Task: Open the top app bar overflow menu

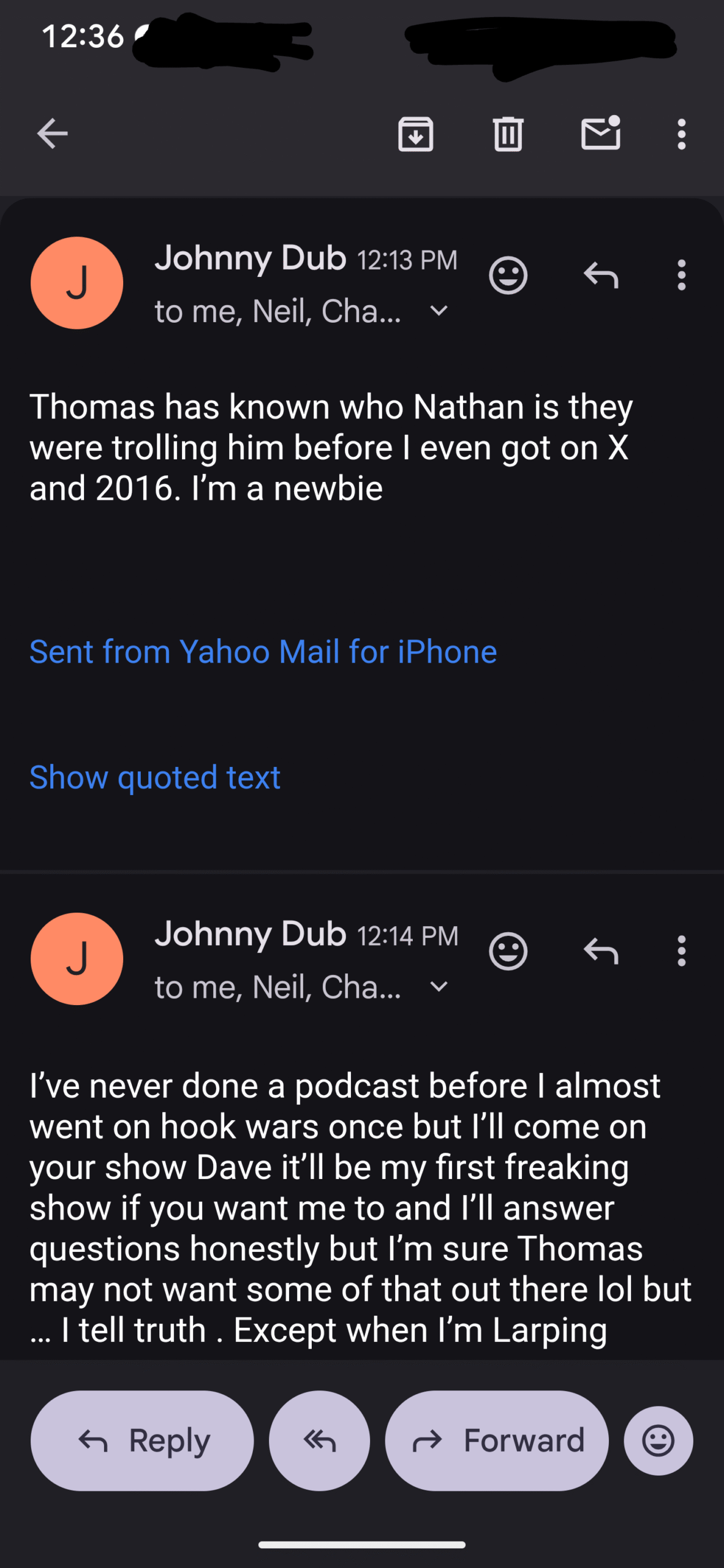Action: 681,134
